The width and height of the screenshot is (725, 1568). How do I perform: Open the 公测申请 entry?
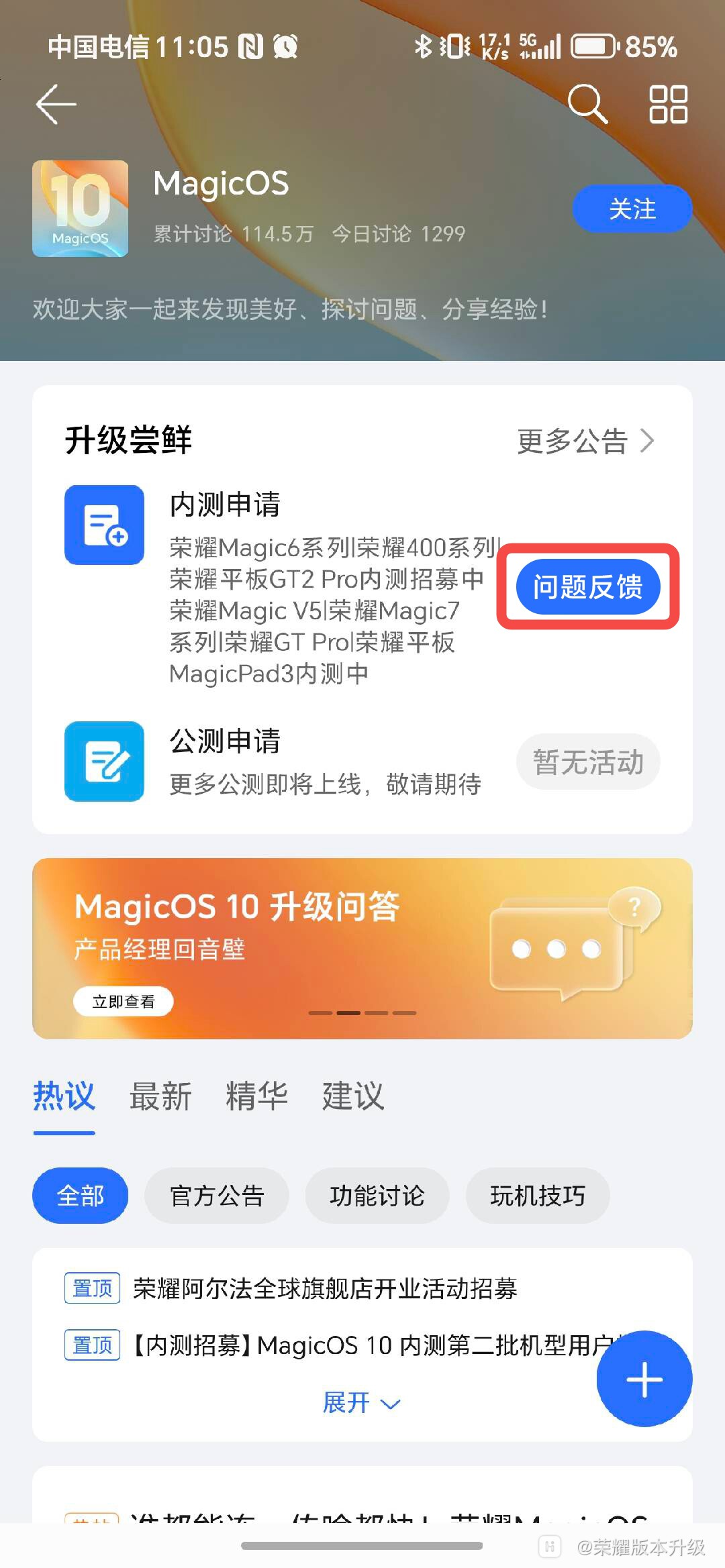tap(225, 741)
